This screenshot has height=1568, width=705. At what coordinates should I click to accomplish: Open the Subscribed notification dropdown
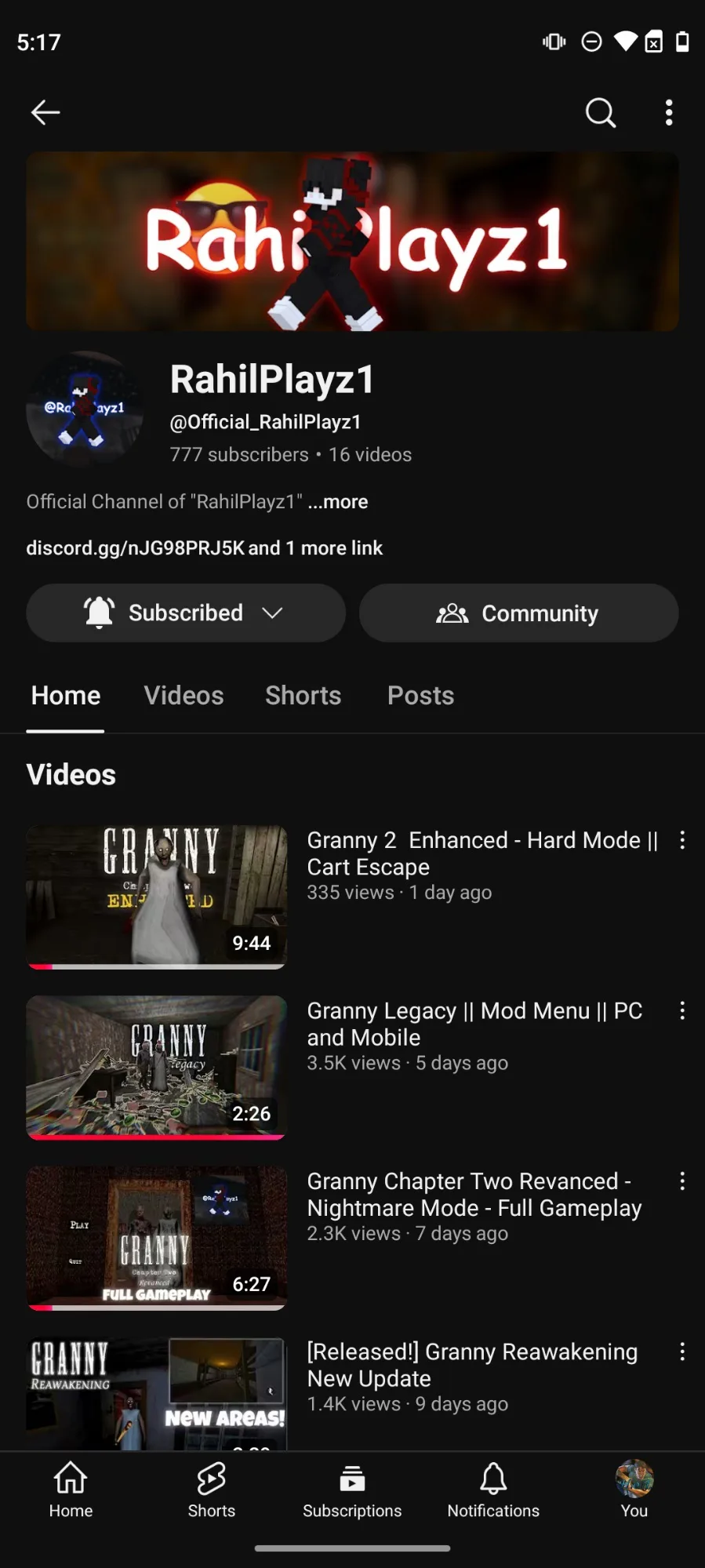click(186, 613)
